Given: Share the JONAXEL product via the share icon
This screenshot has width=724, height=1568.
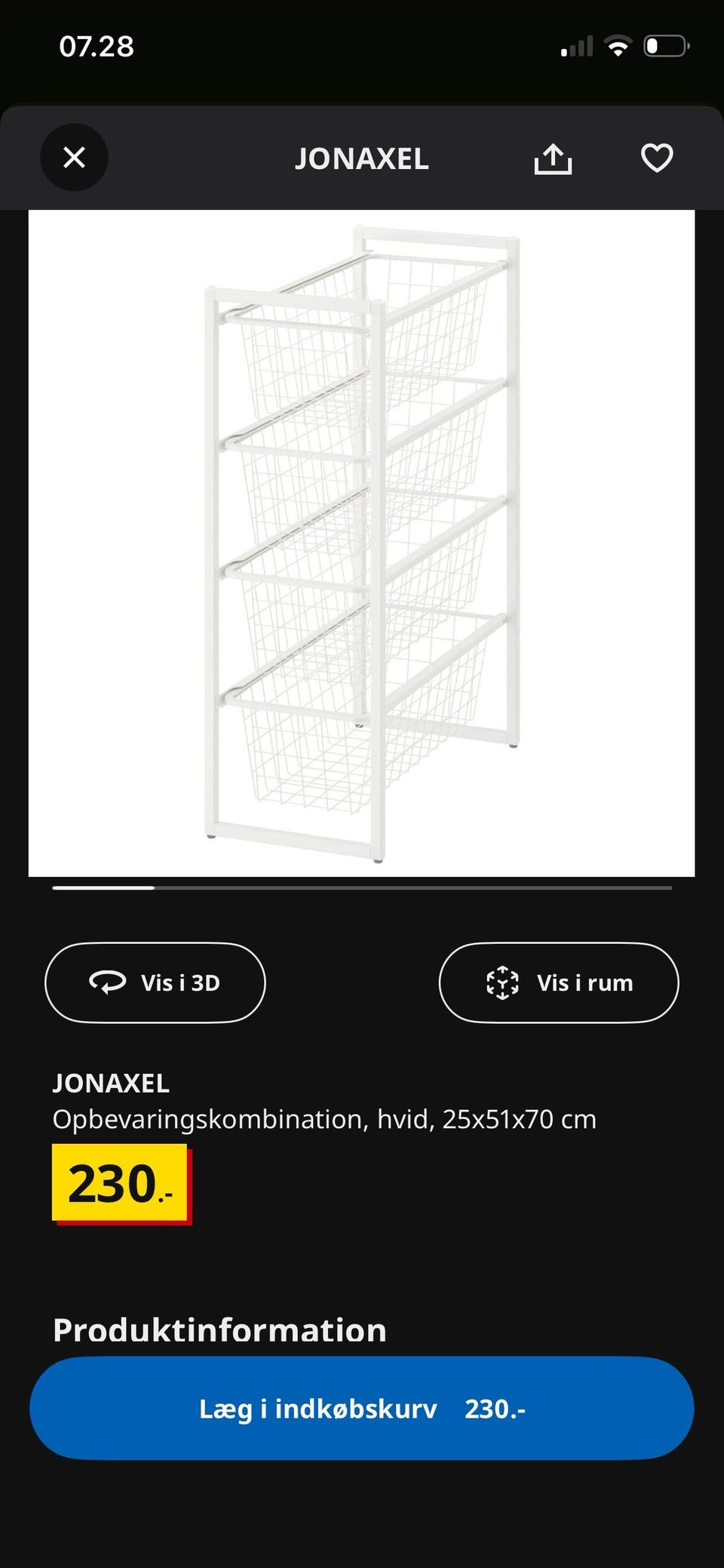Looking at the screenshot, I should click(x=553, y=158).
